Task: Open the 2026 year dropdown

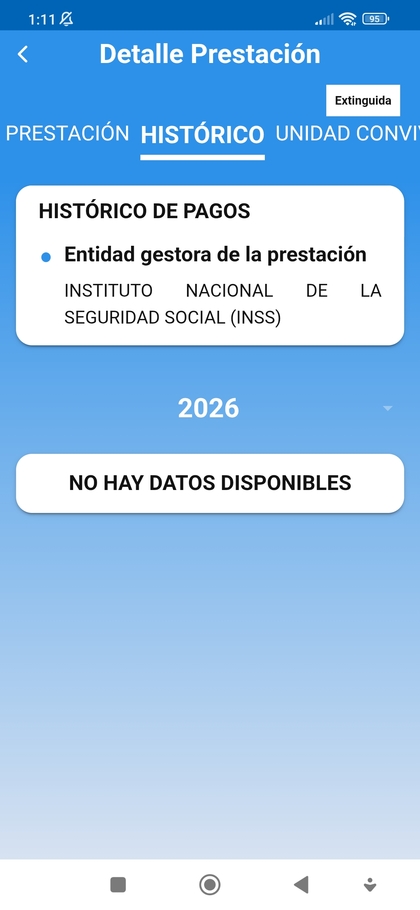Action: [x=210, y=408]
